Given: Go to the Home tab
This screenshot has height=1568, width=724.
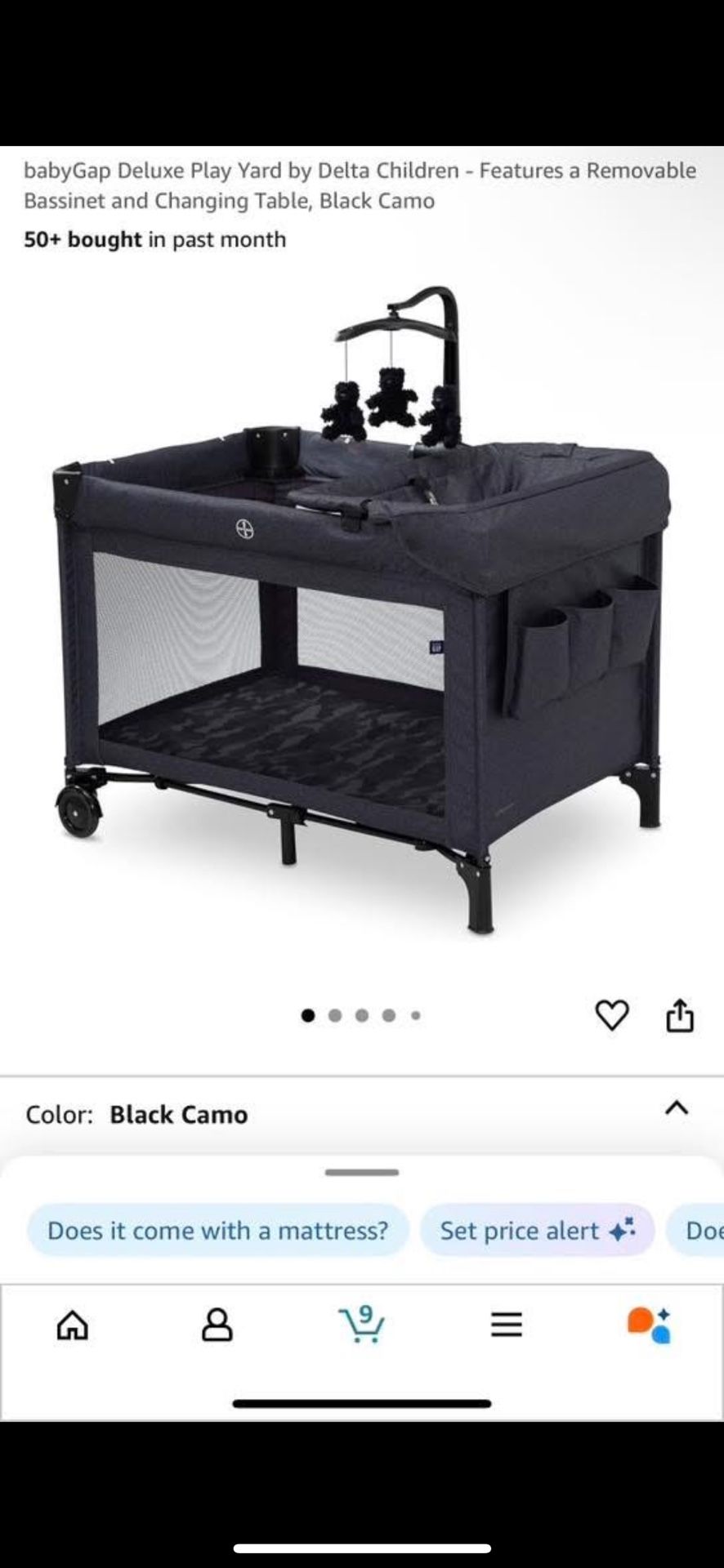Looking at the screenshot, I should point(72,1325).
